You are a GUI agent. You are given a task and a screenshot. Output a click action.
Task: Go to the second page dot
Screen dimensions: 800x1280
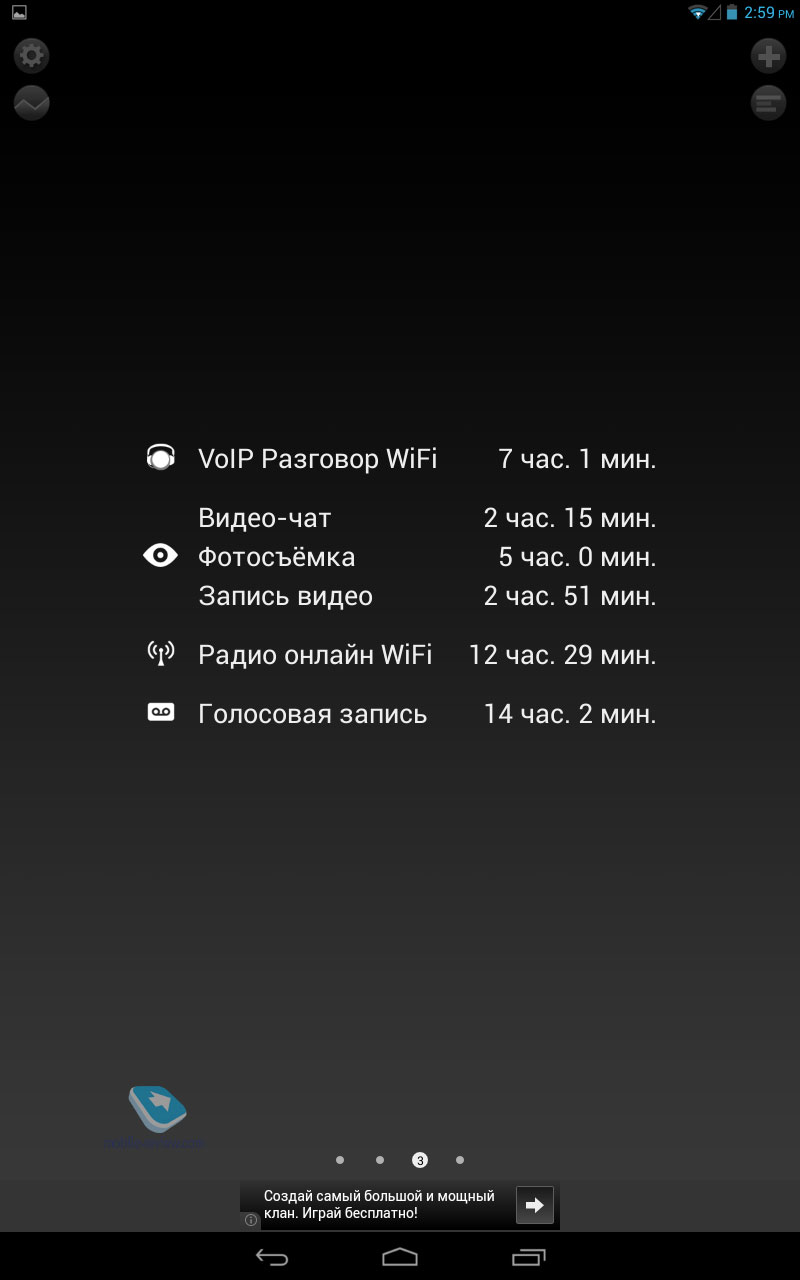tap(380, 1160)
